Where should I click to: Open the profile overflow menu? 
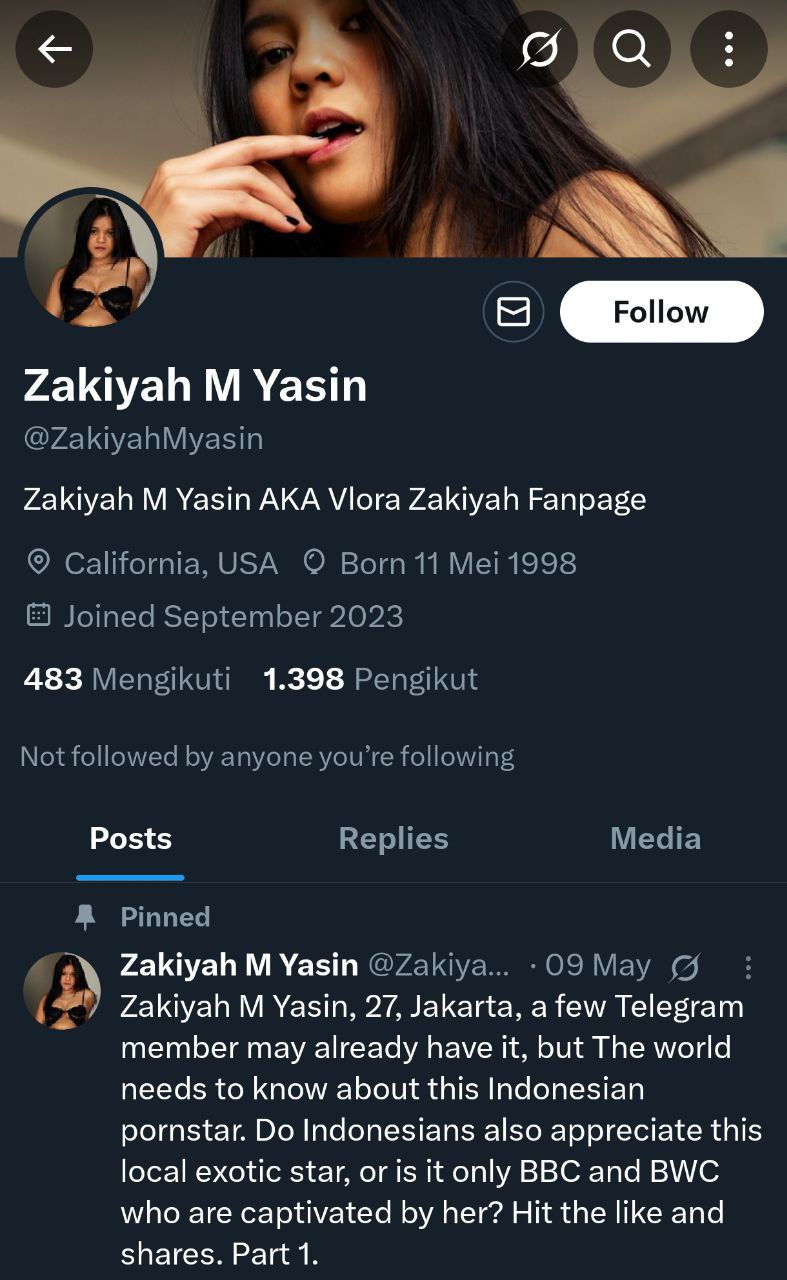click(728, 48)
